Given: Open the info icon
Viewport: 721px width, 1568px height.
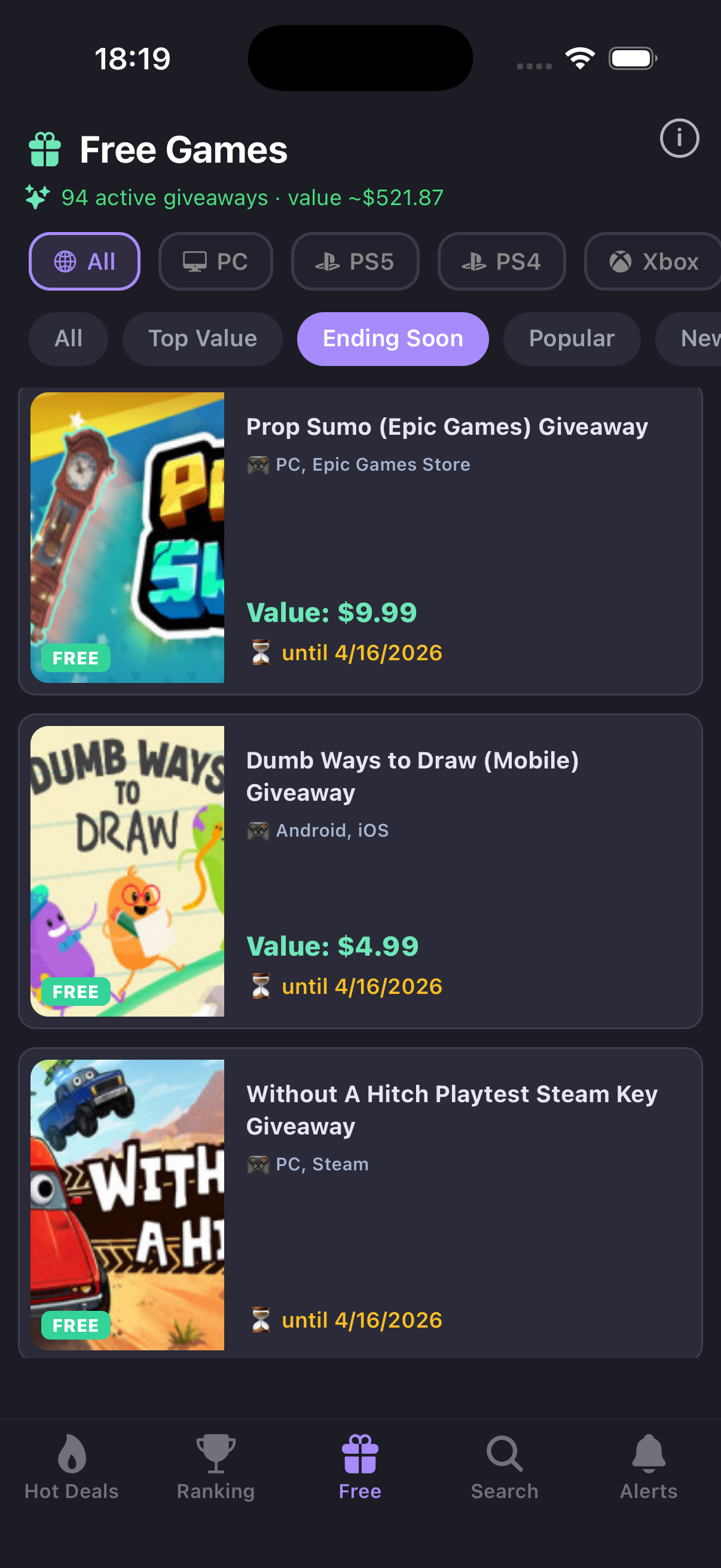Looking at the screenshot, I should [679, 139].
